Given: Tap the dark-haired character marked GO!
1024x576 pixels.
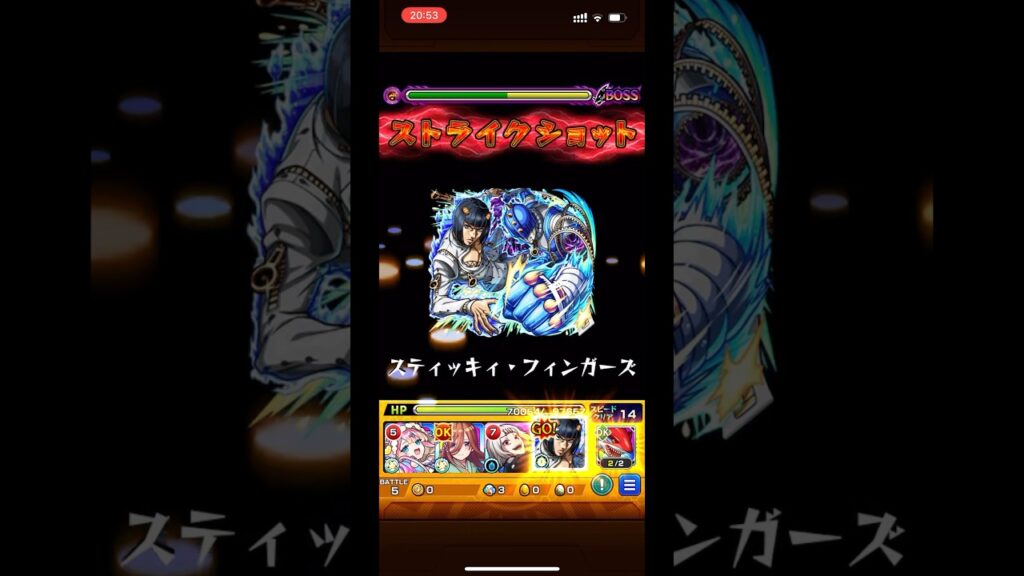Looking at the screenshot, I should pos(561,447).
